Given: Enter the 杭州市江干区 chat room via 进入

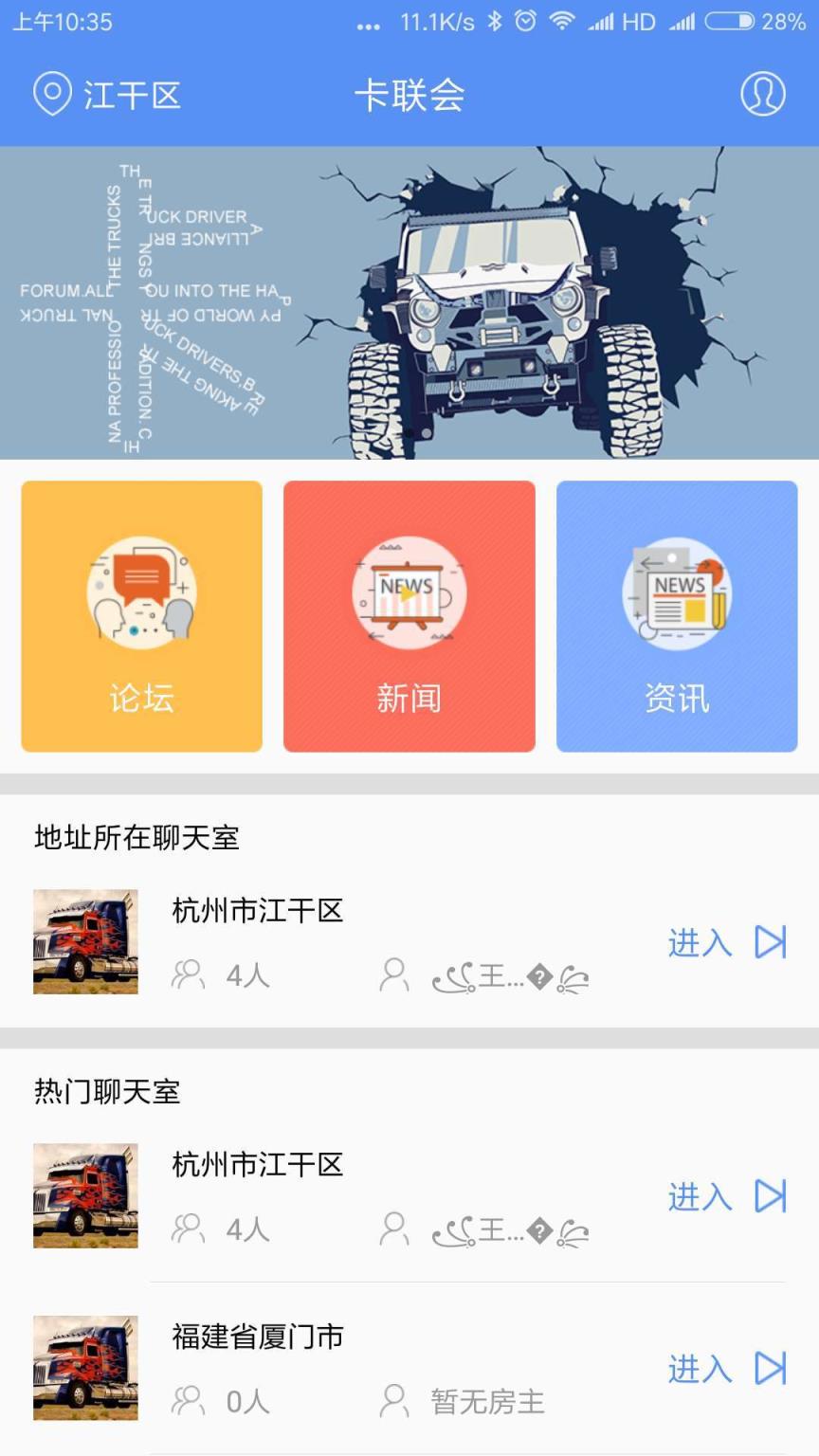Looking at the screenshot, I should point(700,941).
